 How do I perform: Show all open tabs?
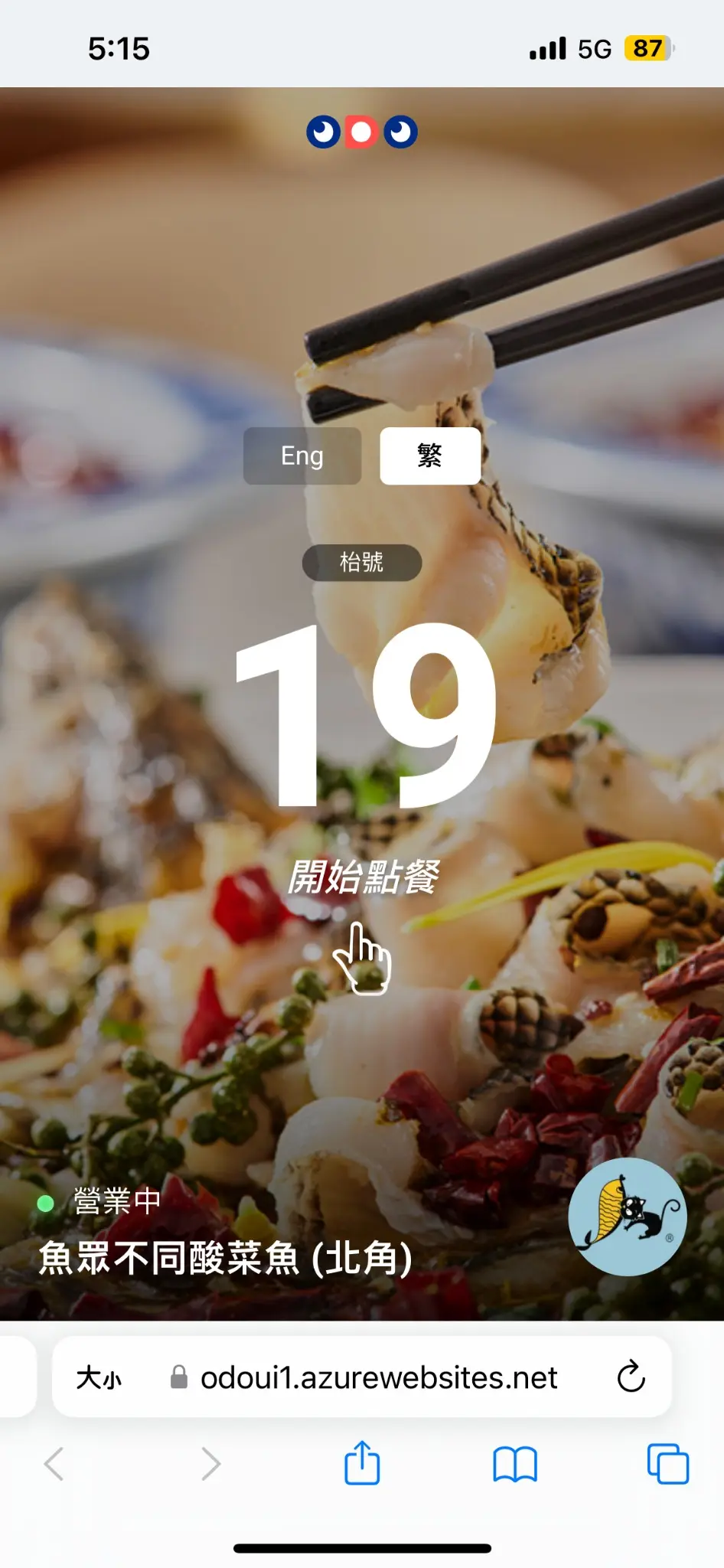[x=667, y=1464]
